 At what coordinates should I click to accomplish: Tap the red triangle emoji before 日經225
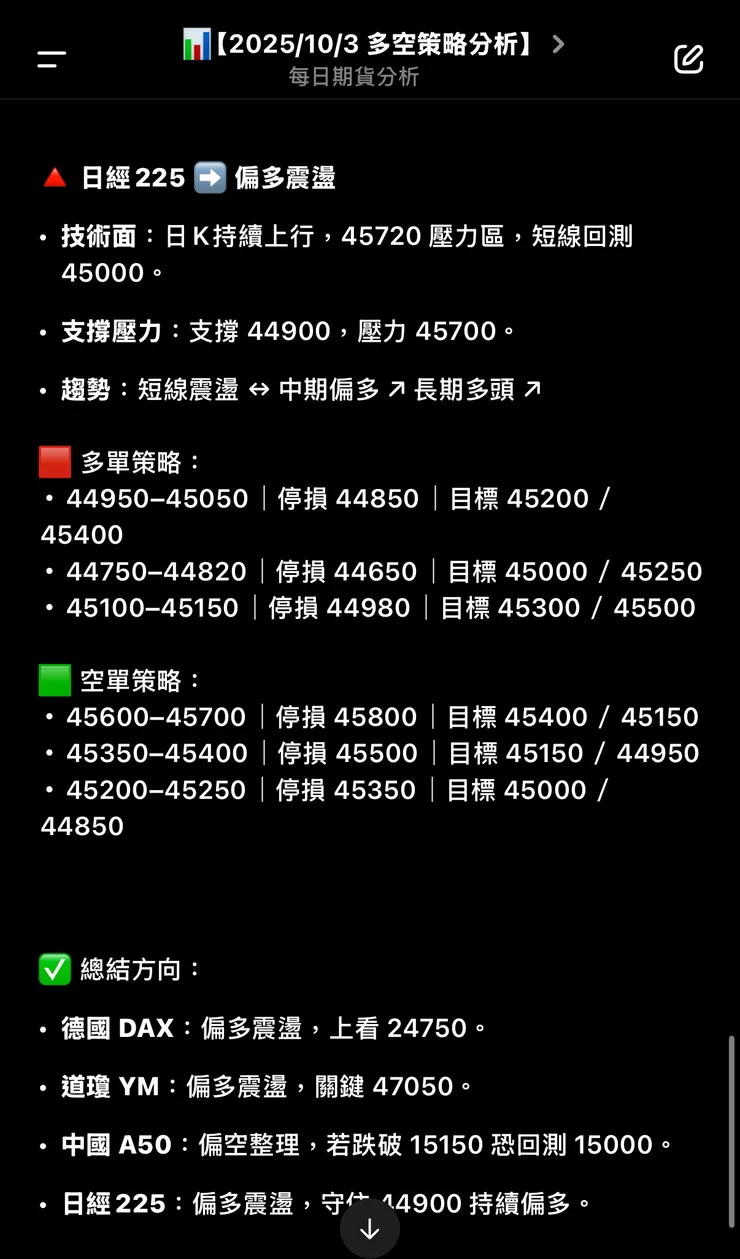(55, 177)
